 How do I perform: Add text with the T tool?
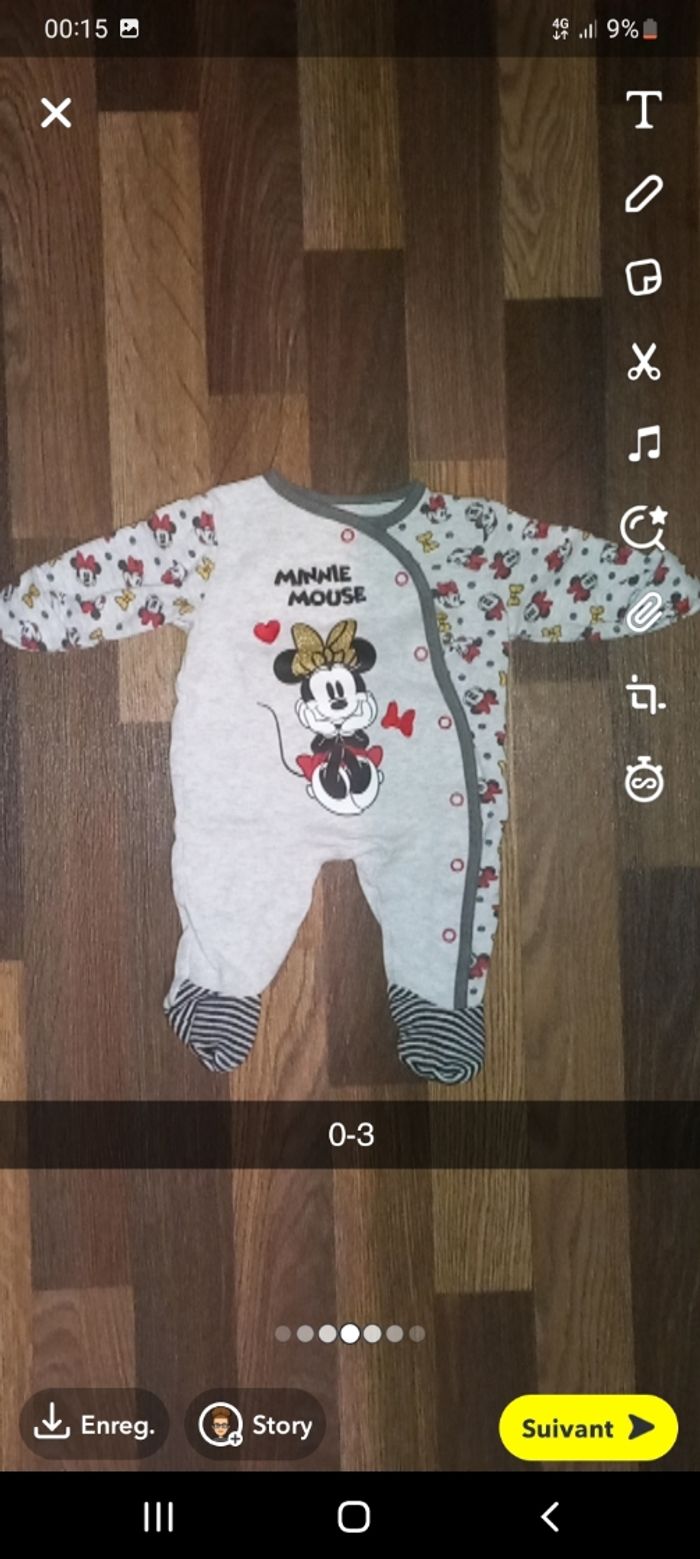[644, 110]
